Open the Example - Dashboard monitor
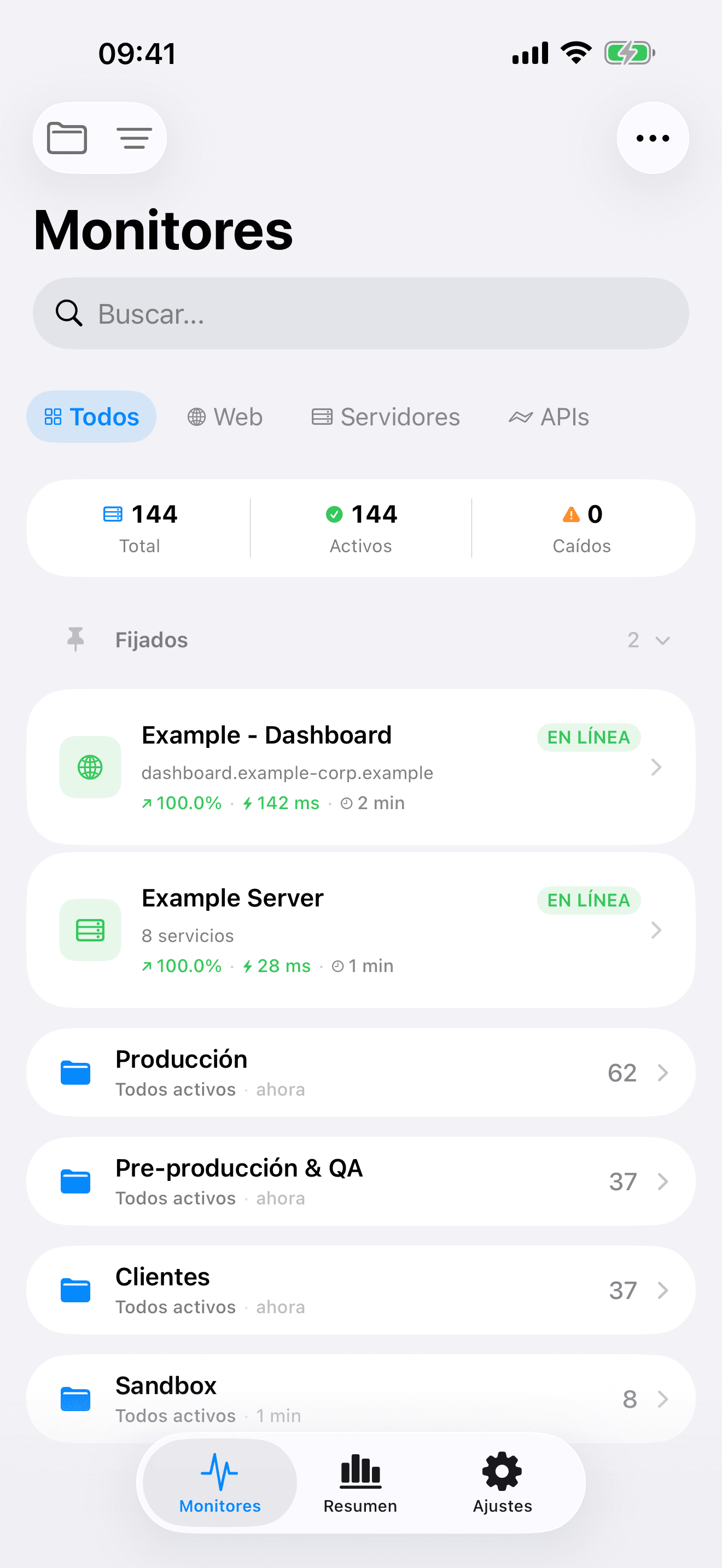 pyautogui.click(x=360, y=767)
